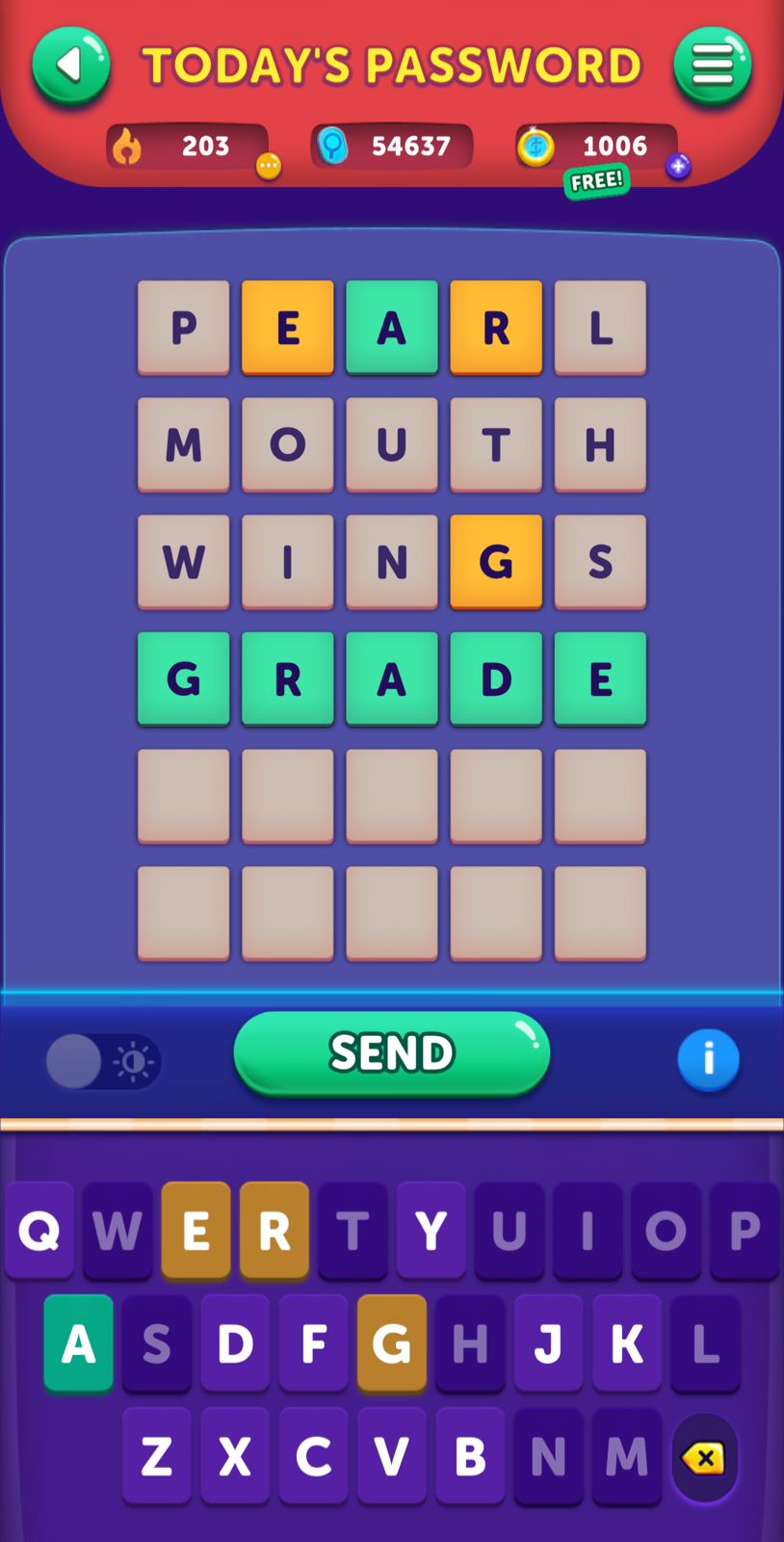The height and width of the screenshot is (1542, 784).
Task: Tap the K key
Action: (626, 1343)
